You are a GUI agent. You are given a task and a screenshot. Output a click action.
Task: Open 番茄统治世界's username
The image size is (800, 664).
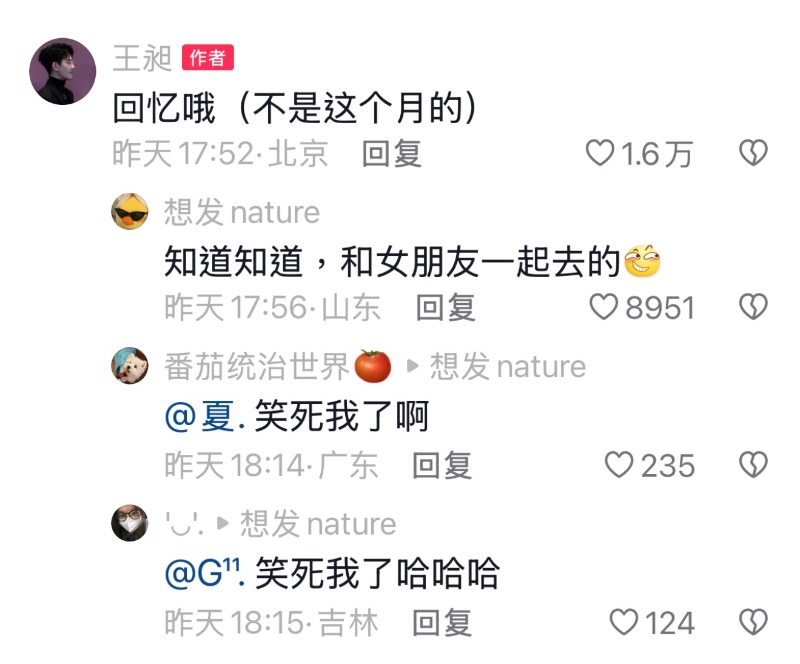[256, 367]
